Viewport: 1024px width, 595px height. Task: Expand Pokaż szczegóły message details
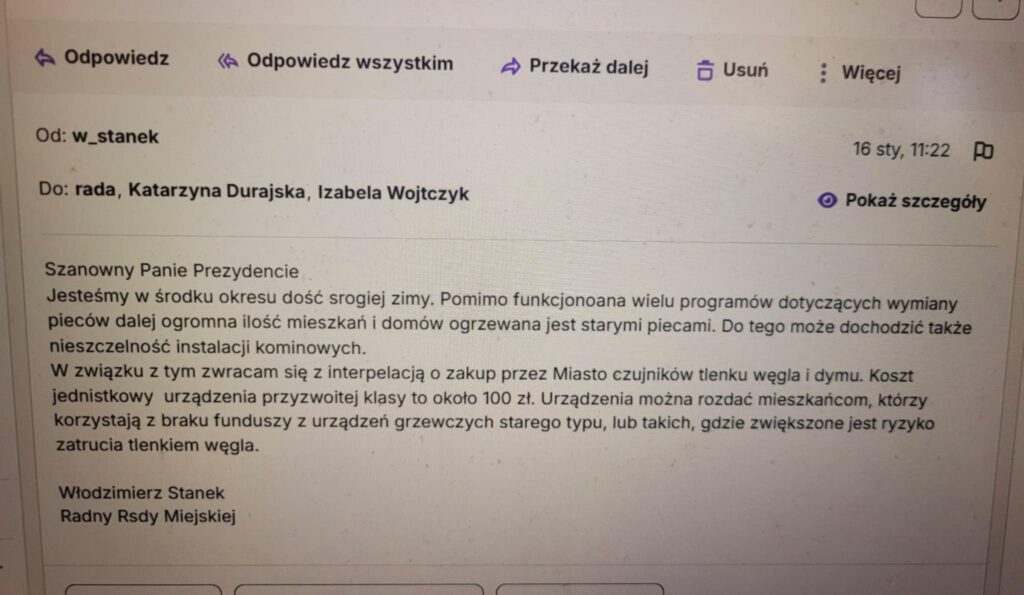click(903, 201)
